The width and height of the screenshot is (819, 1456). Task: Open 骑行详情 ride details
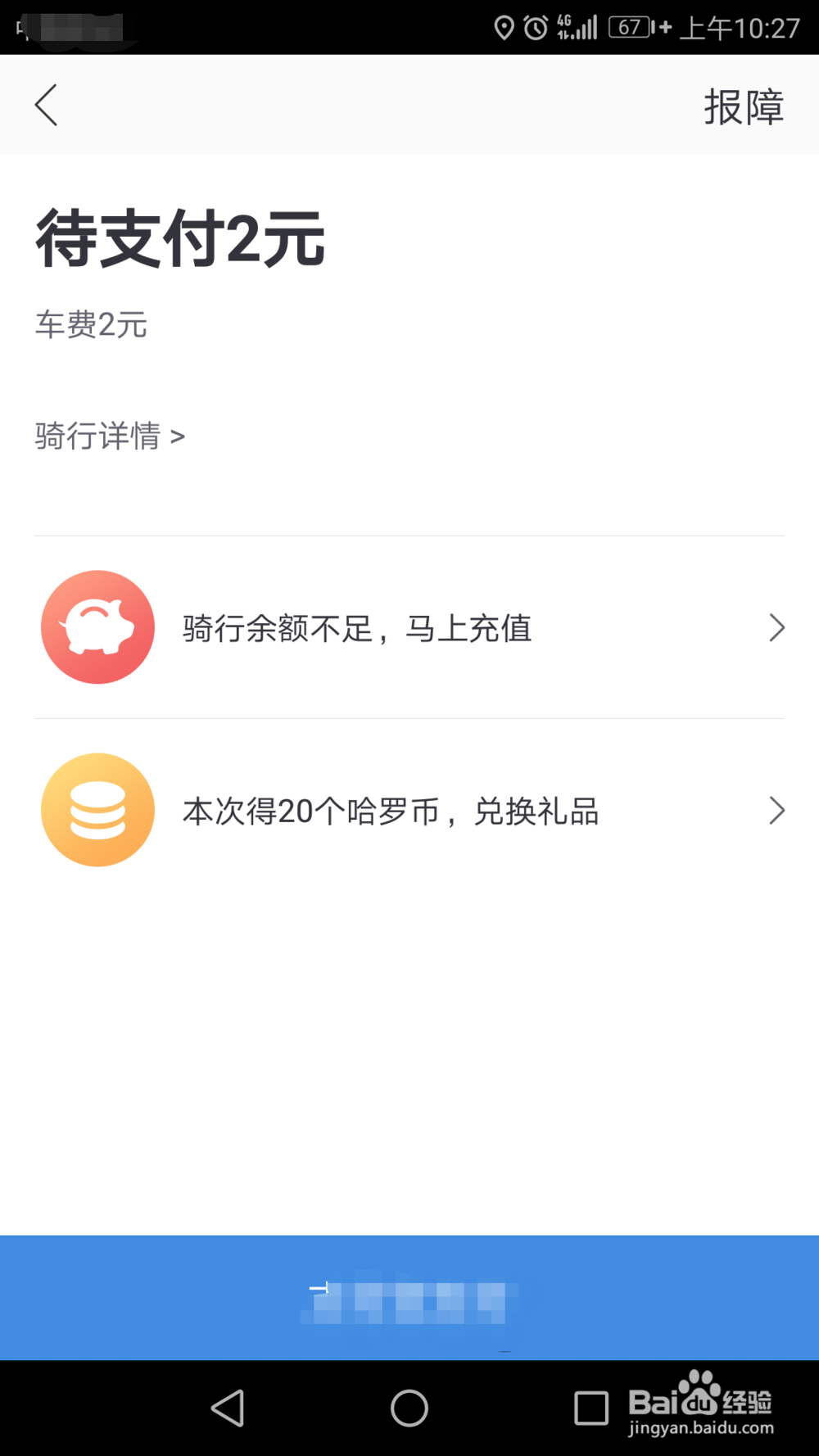pyautogui.click(x=110, y=436)
